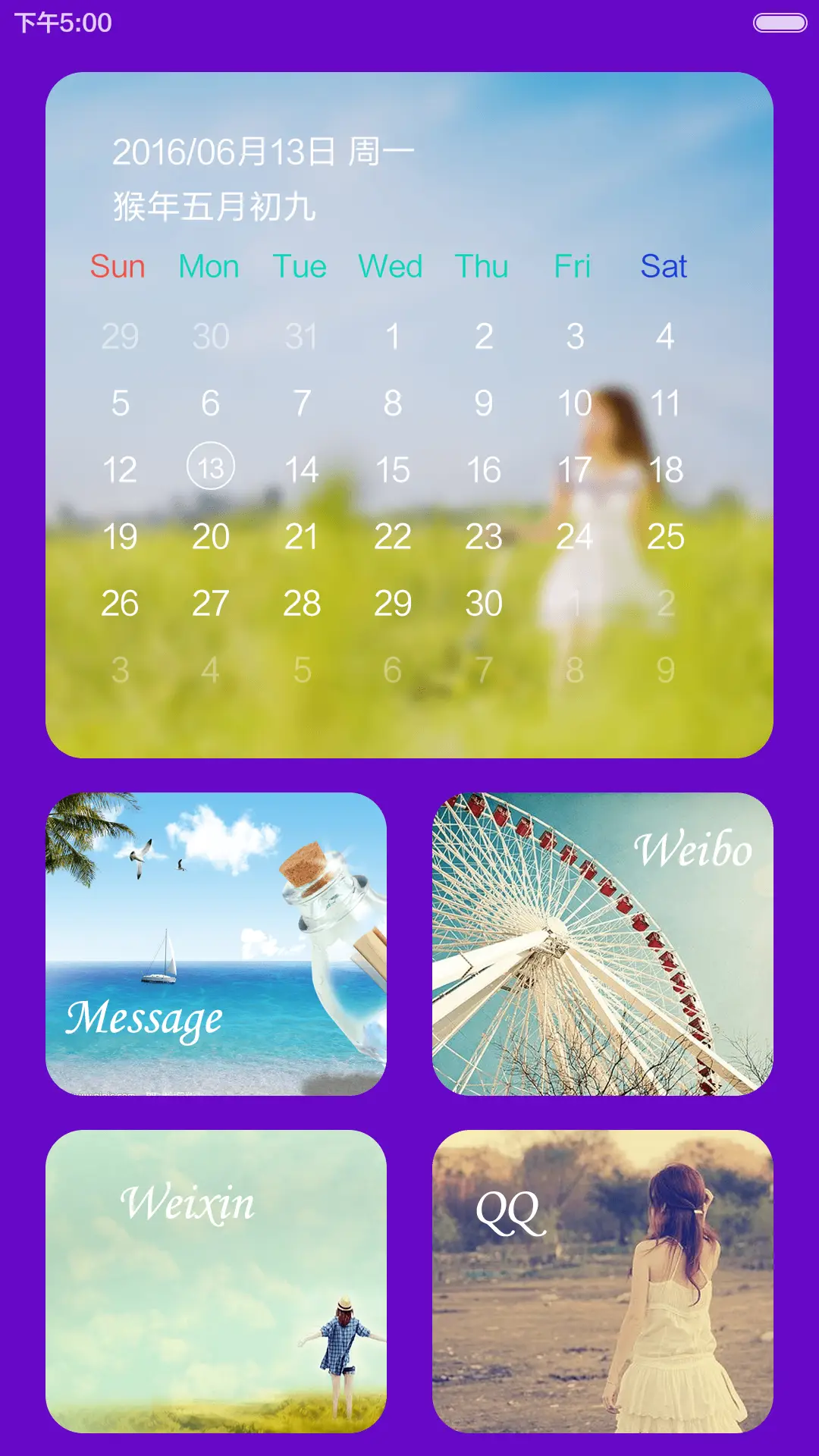Launch the QQ tile
819x1456 pixels.
[602, 1281]
